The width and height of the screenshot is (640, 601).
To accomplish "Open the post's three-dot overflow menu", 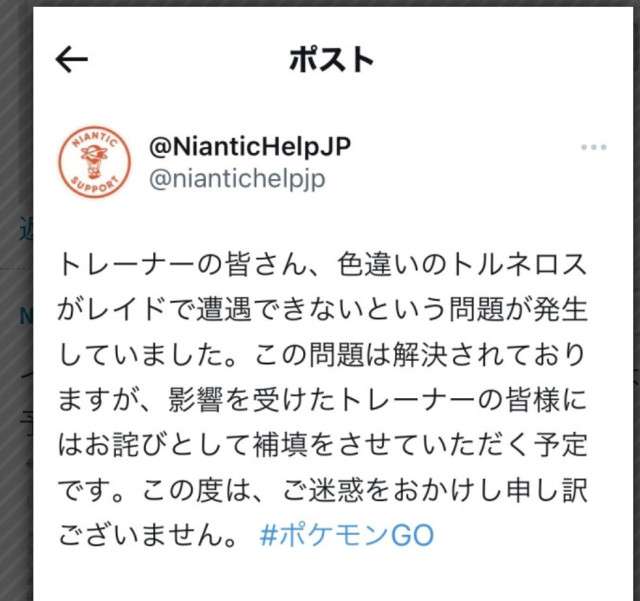I will (x=594, y=147).
